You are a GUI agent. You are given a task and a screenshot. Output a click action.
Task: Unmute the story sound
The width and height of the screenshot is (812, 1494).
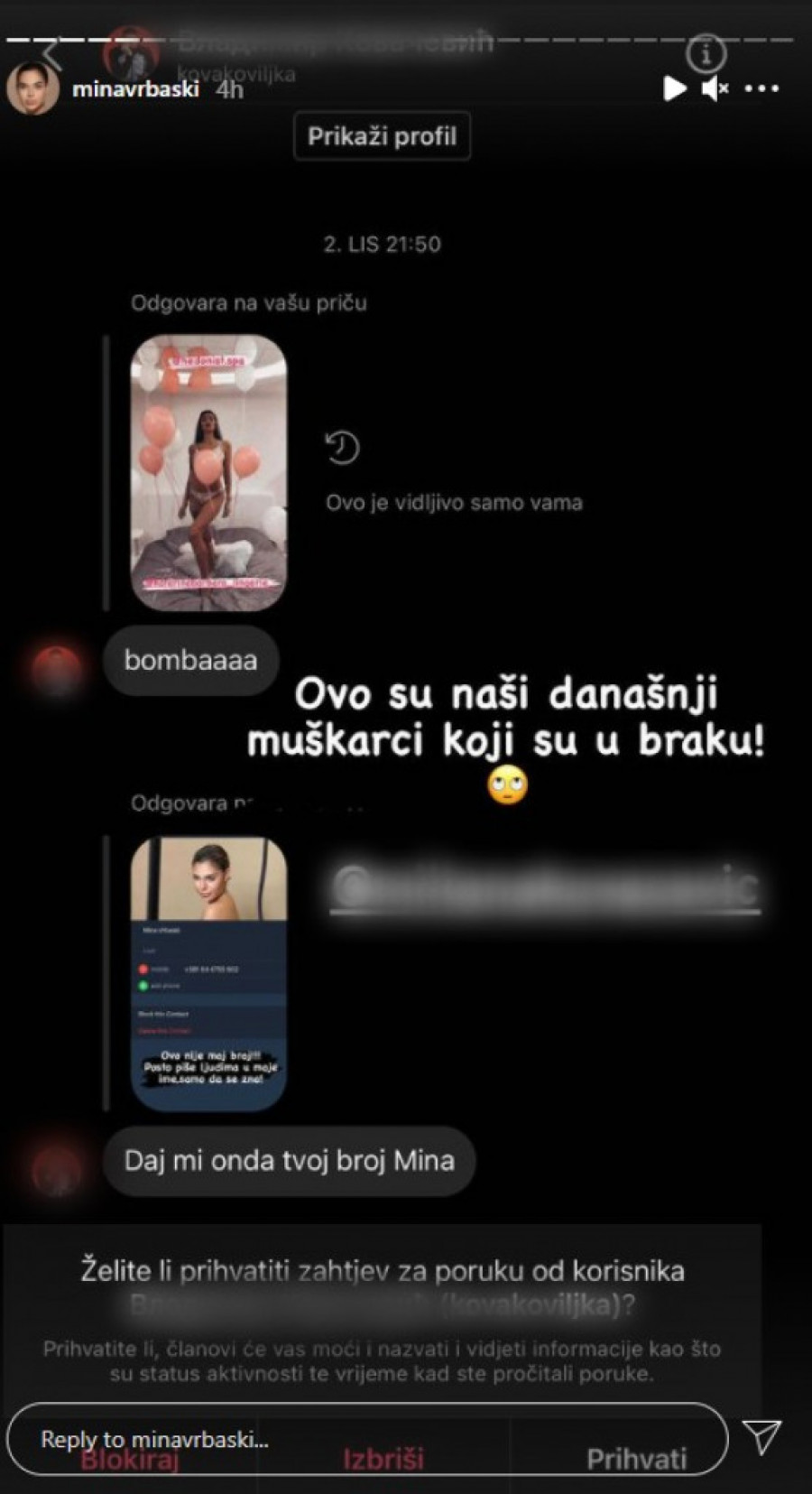[x=715, y=88]
